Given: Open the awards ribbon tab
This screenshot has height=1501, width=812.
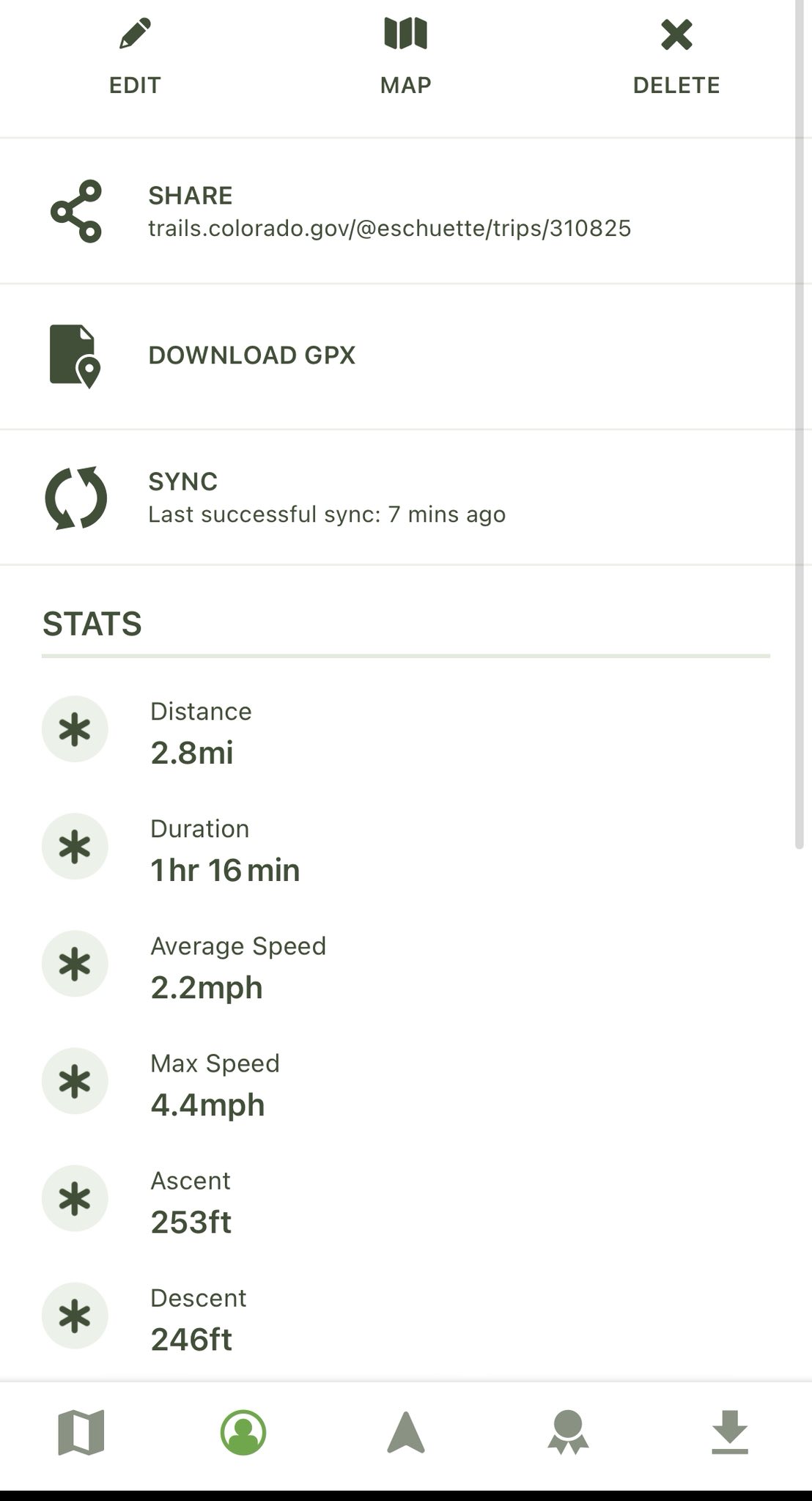Looking at the screenshot, I should point(568,1432).
